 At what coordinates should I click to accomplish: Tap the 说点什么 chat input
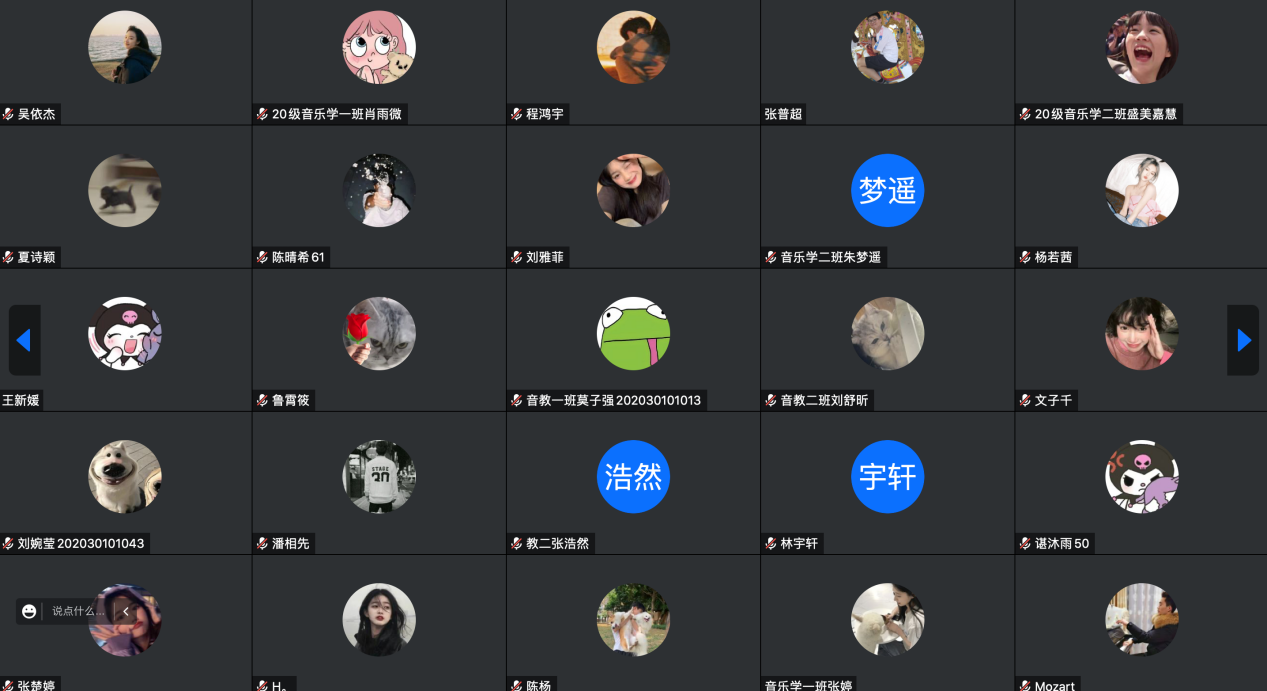pyautogui.click(x=78, y=611)
